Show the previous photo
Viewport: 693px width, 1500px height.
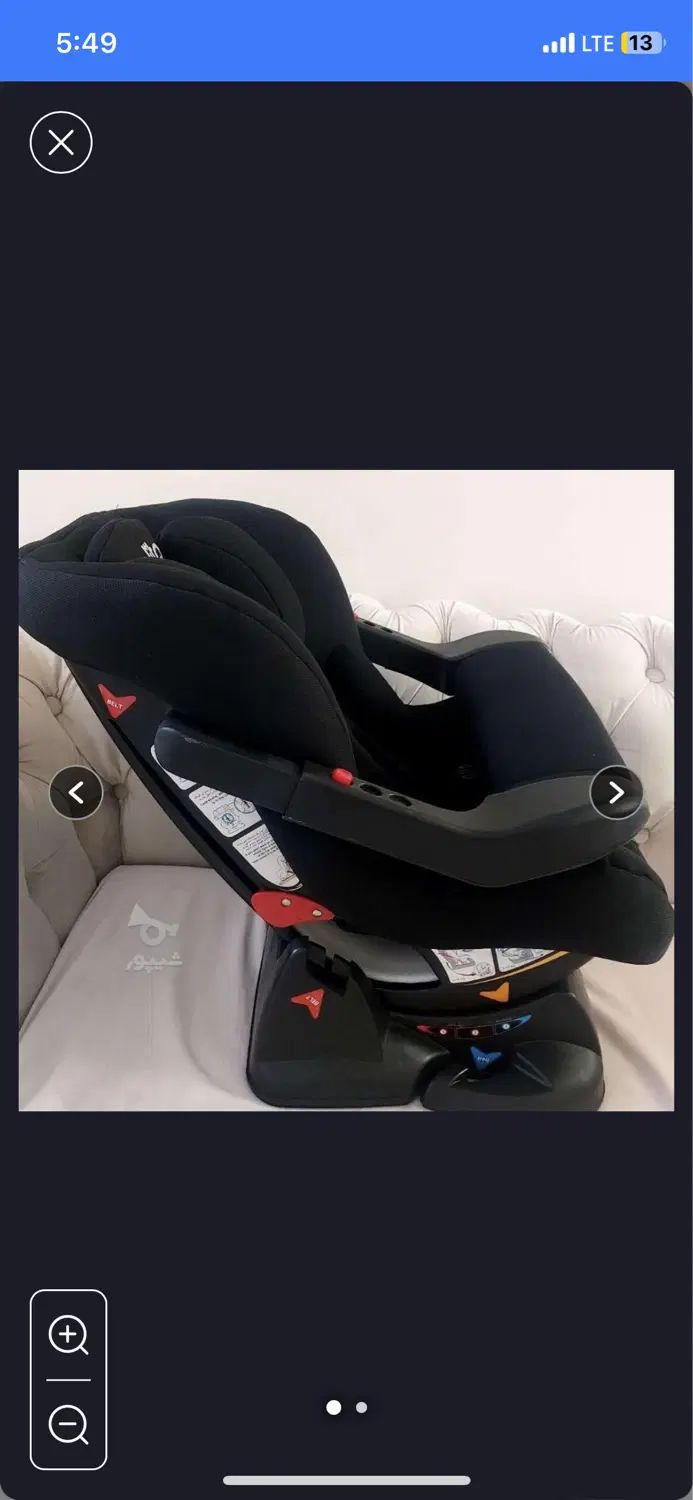coord(76,793)
